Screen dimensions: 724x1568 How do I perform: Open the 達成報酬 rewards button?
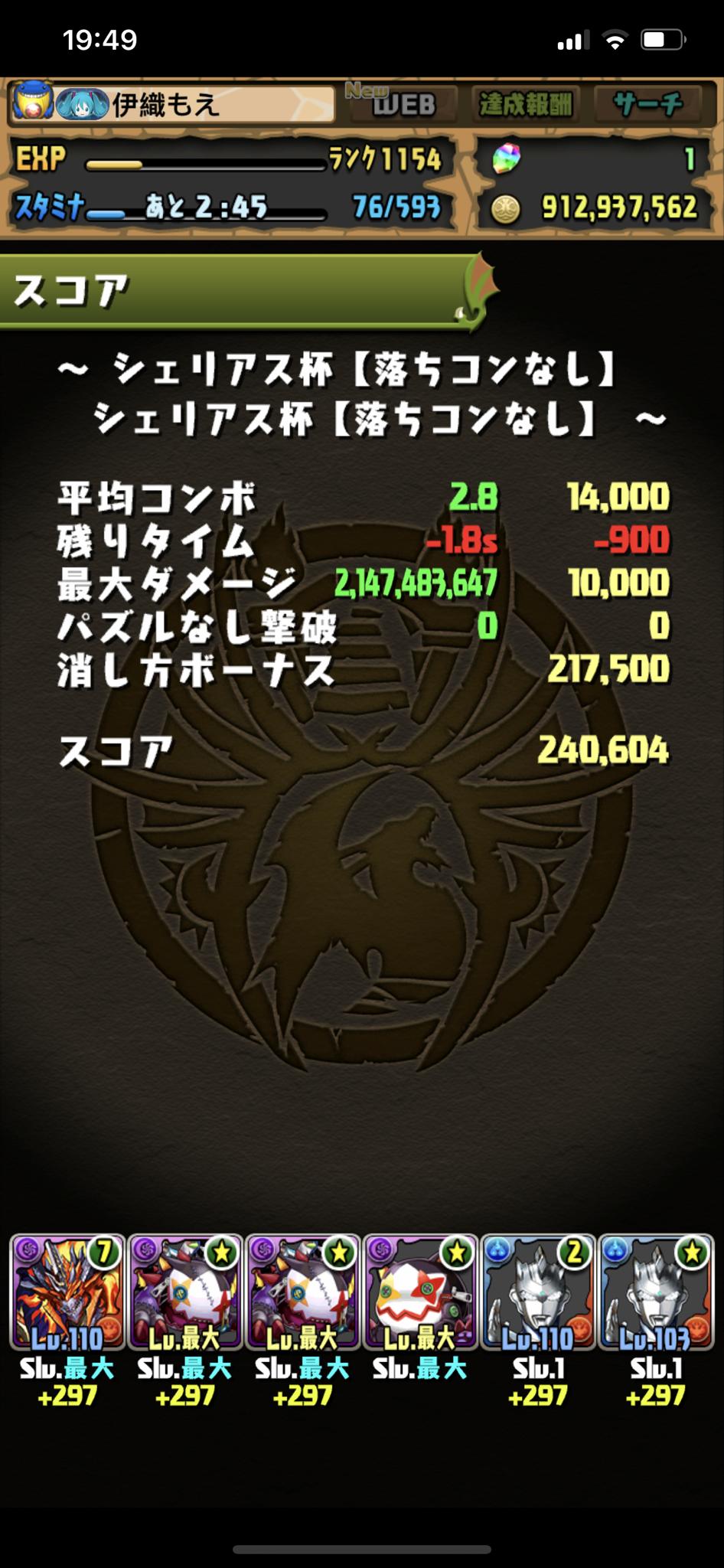526,103
